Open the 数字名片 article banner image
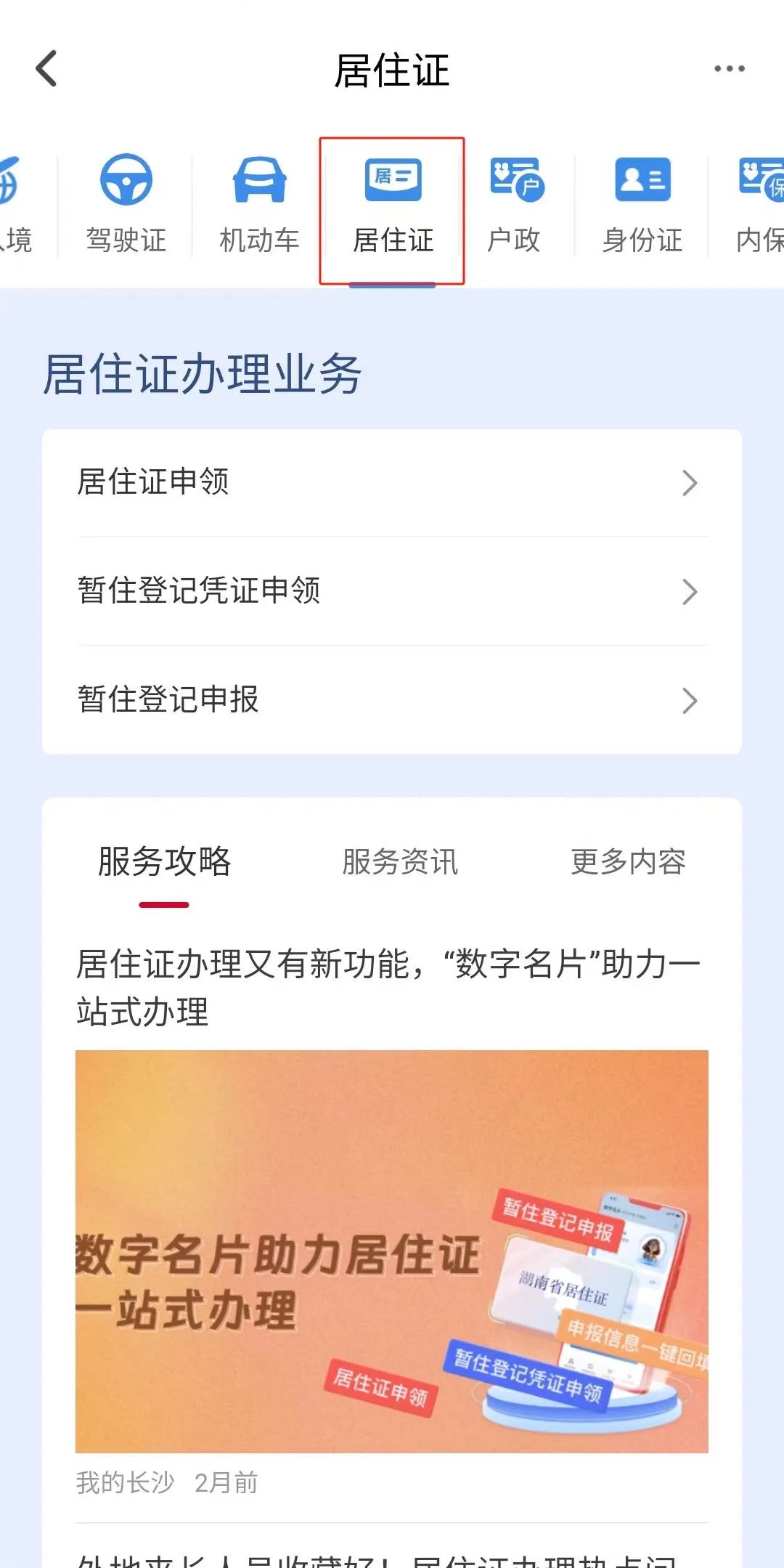Image resolution: width=784 pixels, height=1568 pixels. coord(392,1251)
